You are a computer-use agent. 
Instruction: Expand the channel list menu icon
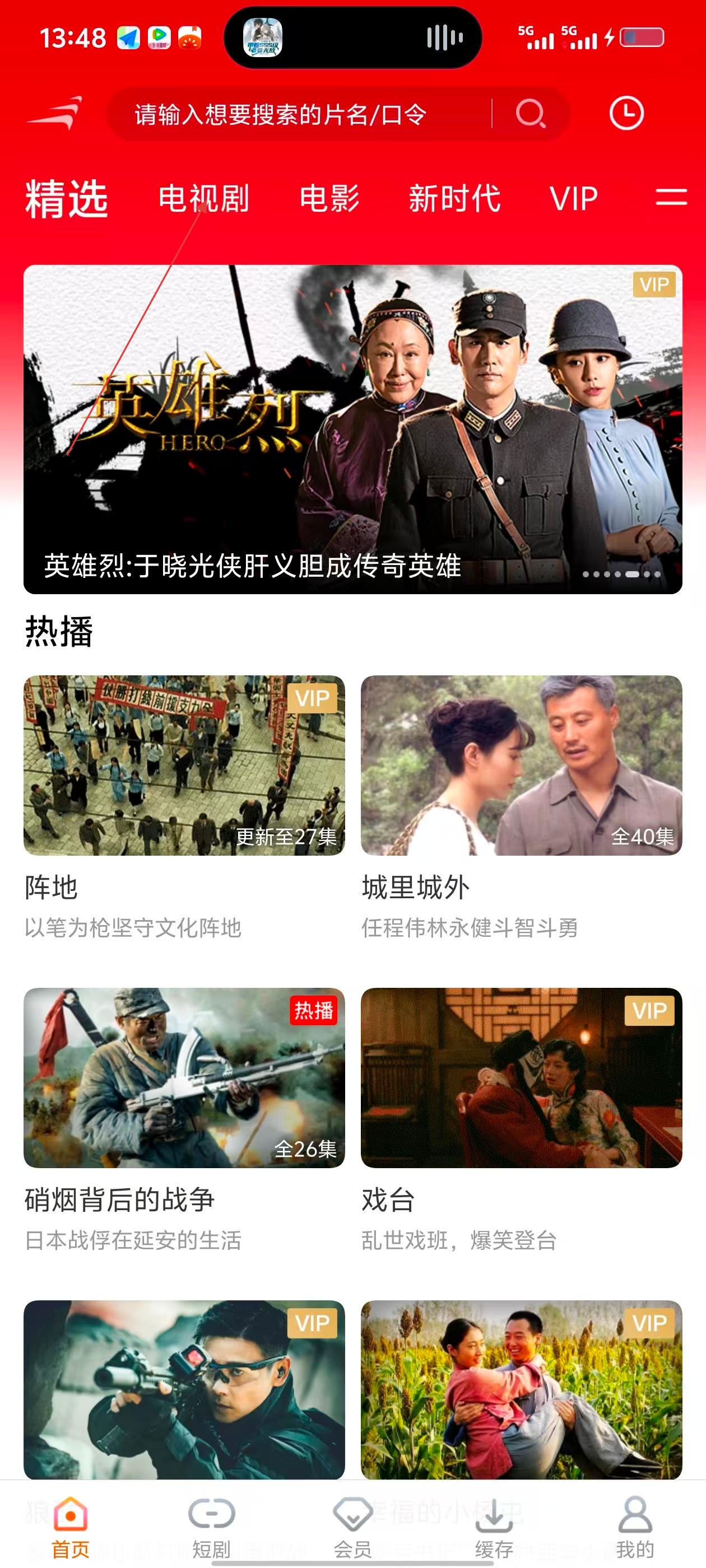point(671,197)
